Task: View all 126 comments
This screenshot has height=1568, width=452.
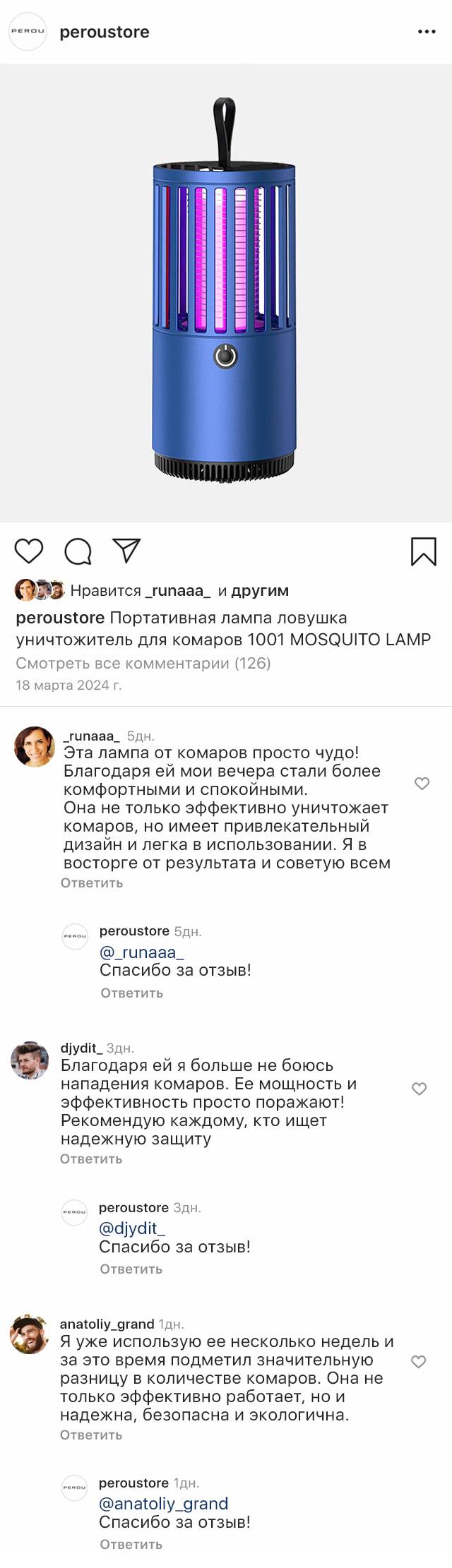Action: [143, 663]
